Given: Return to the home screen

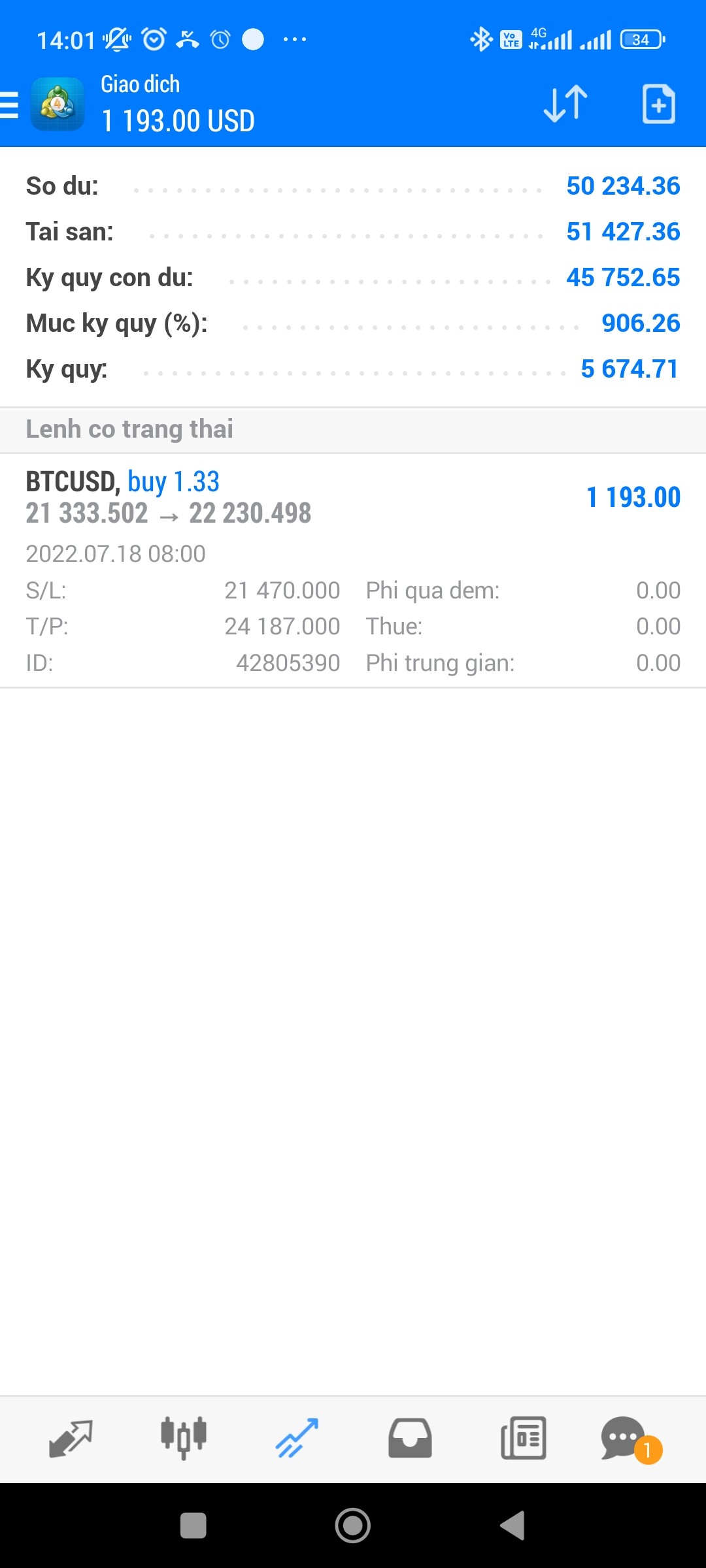Looking at the screenshot, I should point(353,1526).
